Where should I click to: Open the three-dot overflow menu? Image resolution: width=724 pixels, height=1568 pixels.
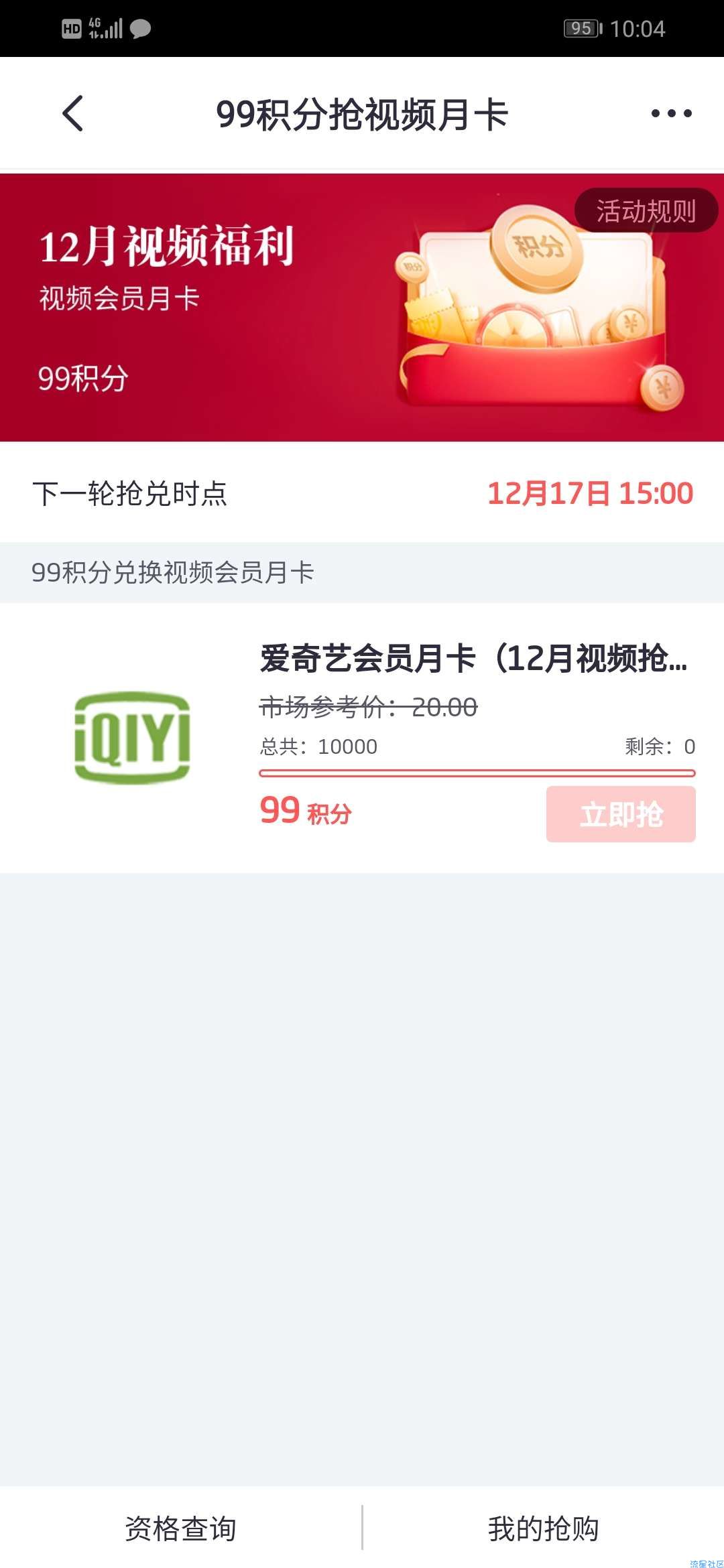click(x=671, y=113)
